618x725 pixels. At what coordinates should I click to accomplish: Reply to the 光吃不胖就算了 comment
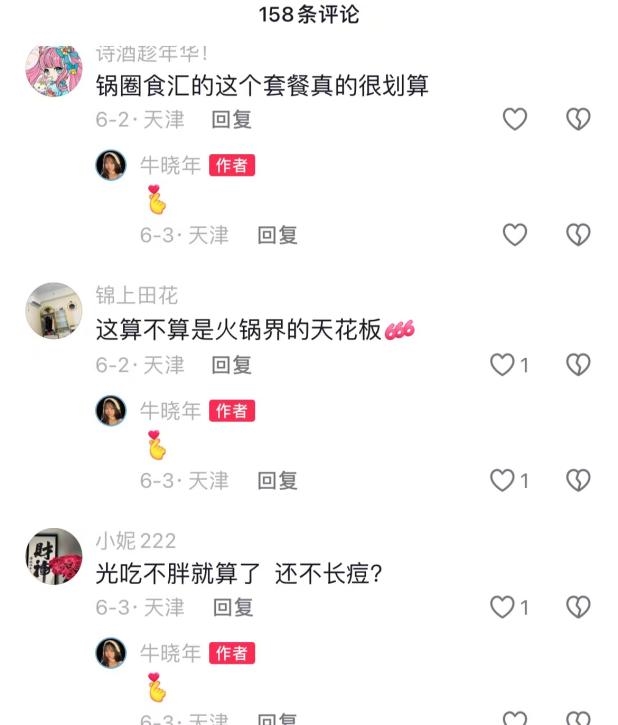click(231, 607)
